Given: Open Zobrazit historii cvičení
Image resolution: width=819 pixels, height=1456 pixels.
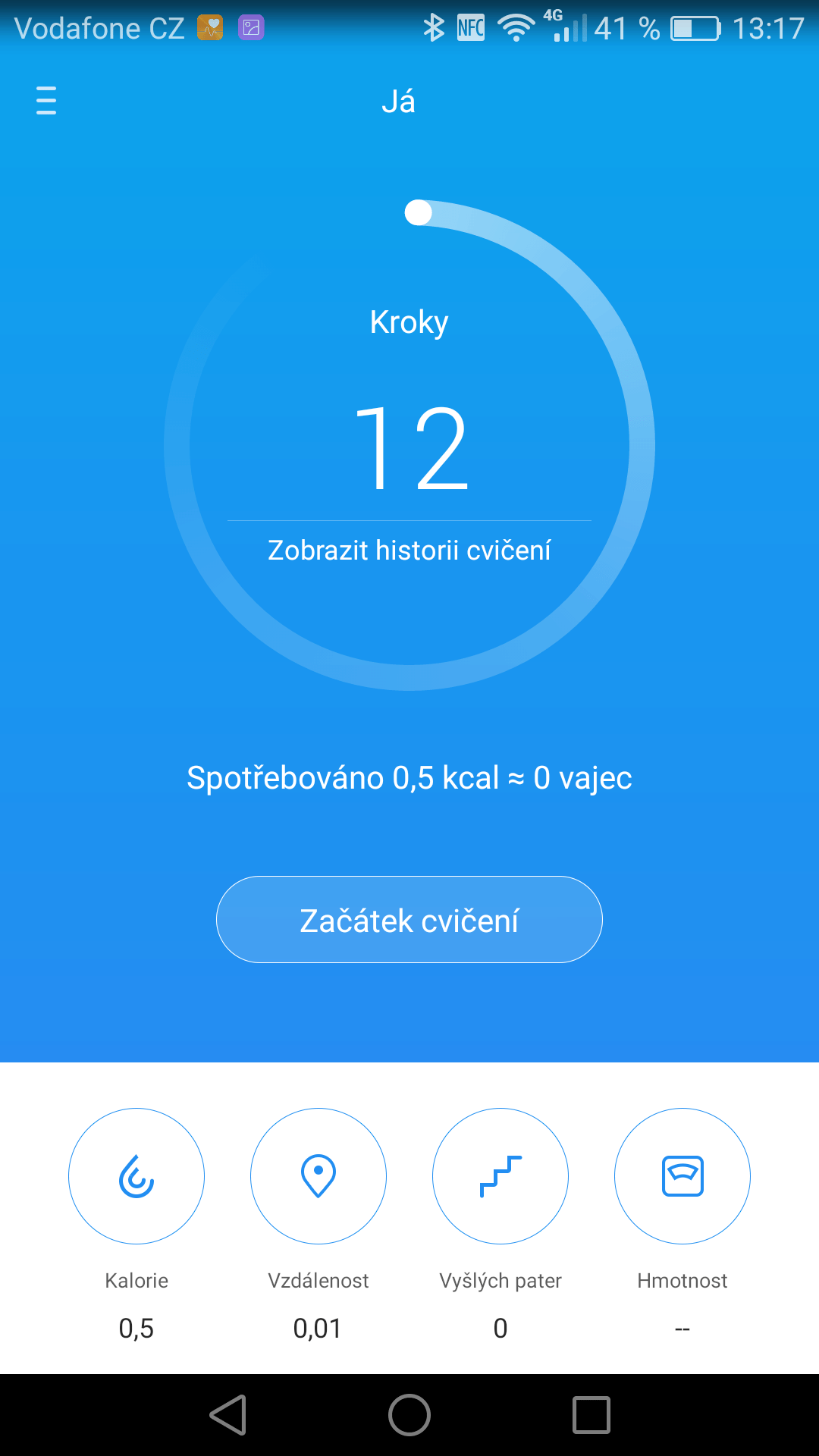Looking at the screenshot, I should click(409, 550).
